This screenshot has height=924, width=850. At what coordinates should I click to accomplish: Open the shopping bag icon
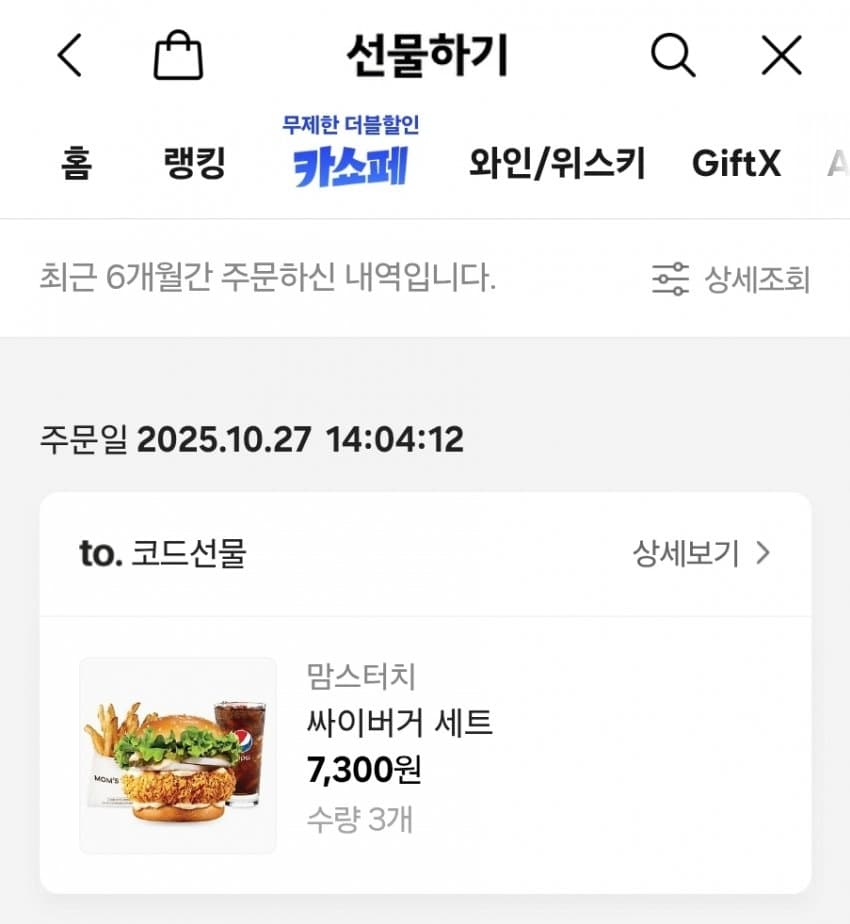click(x=178, y=56)
